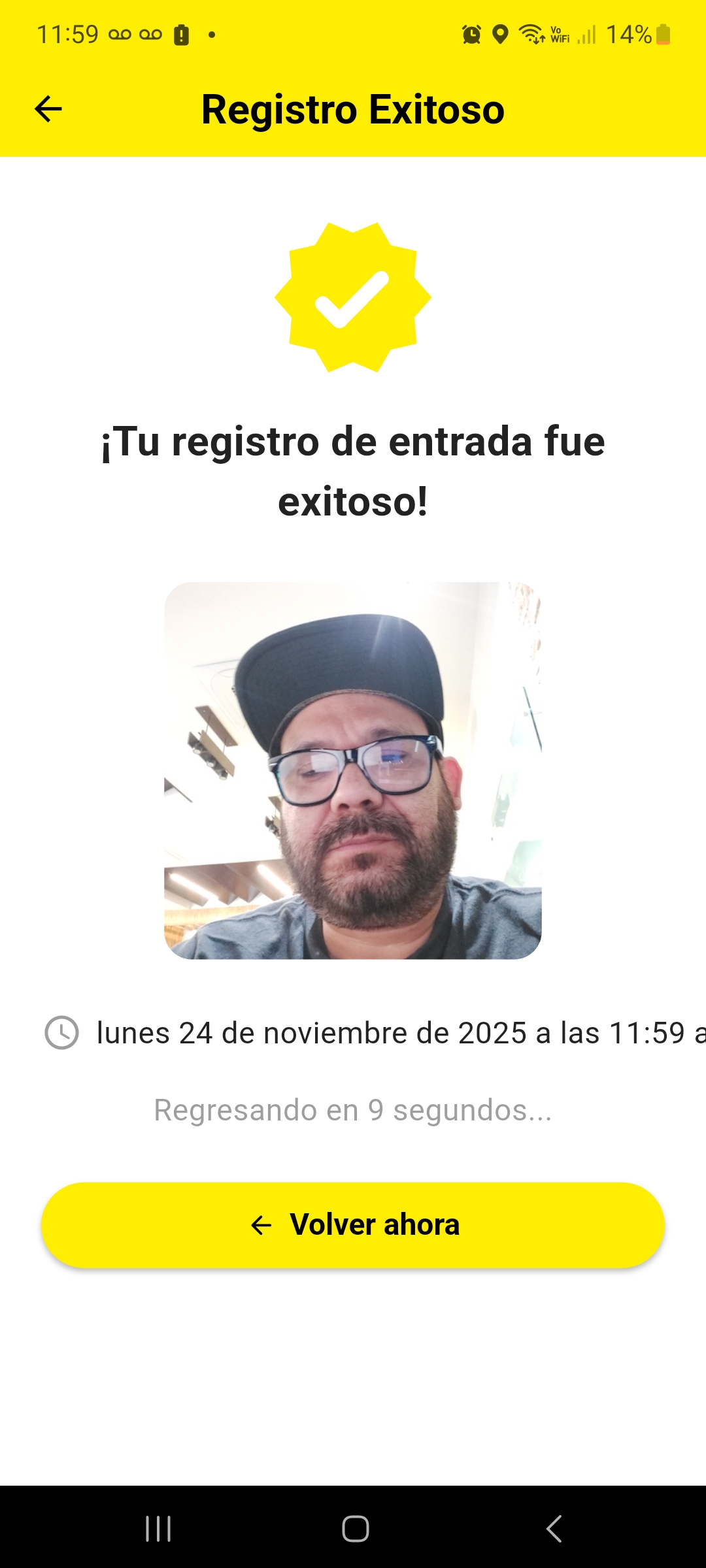Image resolution: width=706 pixels, height=1568 pixels.
Task: Tap the Volver ahora button
Action: click(x=353, y=1224)
